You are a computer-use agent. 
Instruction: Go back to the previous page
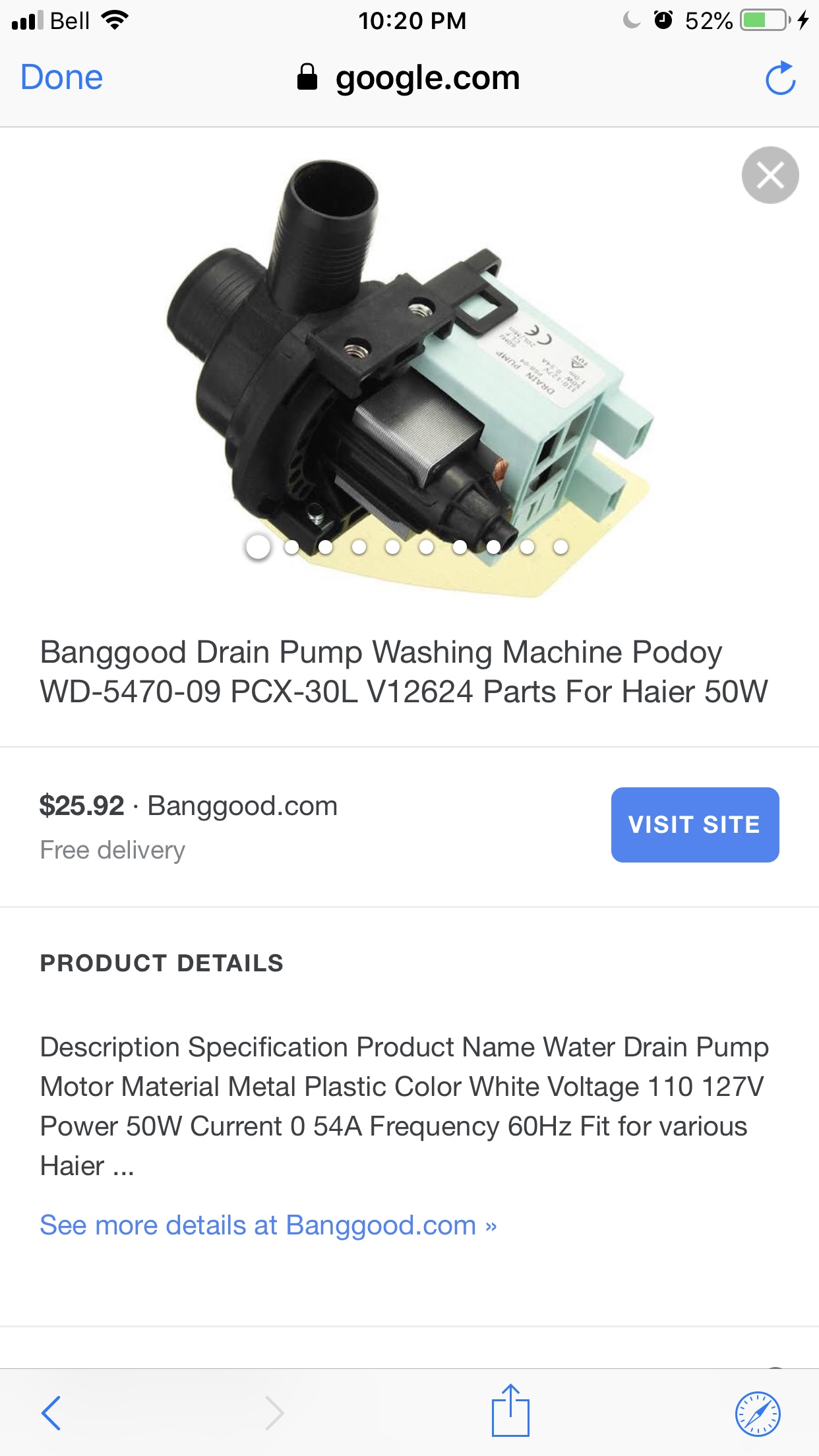point(51,1413)
